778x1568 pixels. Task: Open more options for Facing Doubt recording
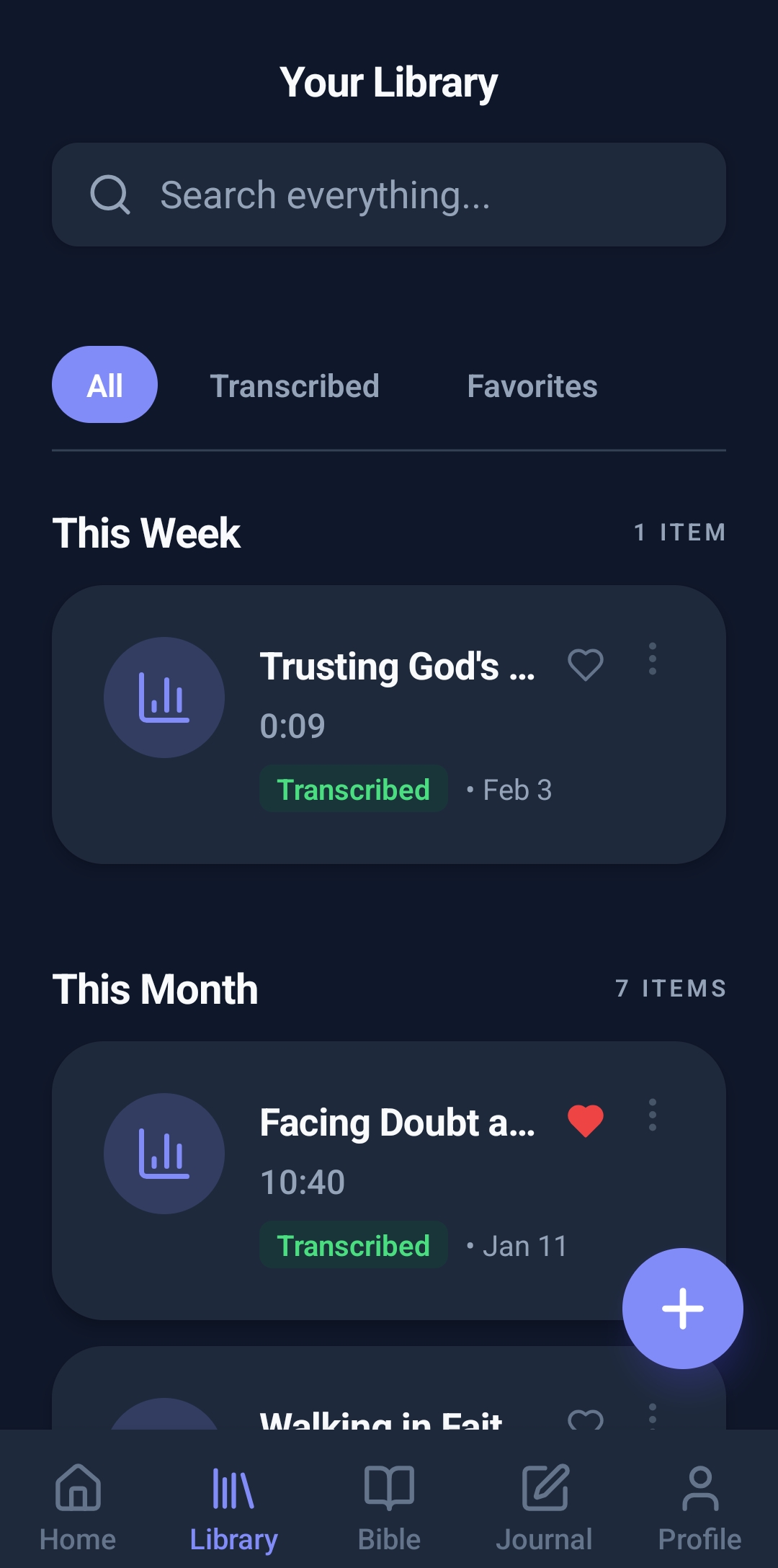click(x=653, y=1115)
